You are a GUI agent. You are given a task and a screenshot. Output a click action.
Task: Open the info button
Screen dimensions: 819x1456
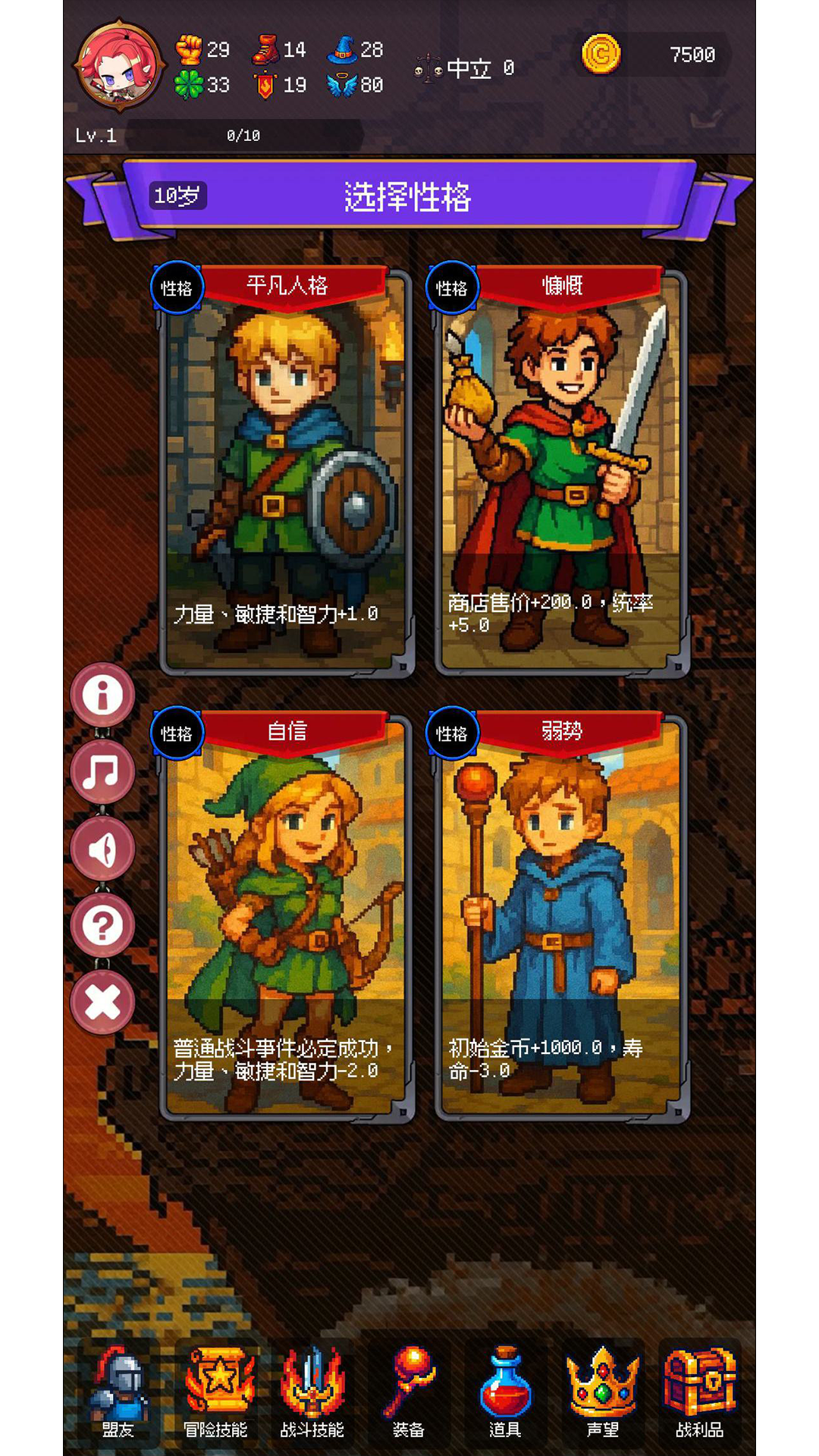click(x=102, y=694)
